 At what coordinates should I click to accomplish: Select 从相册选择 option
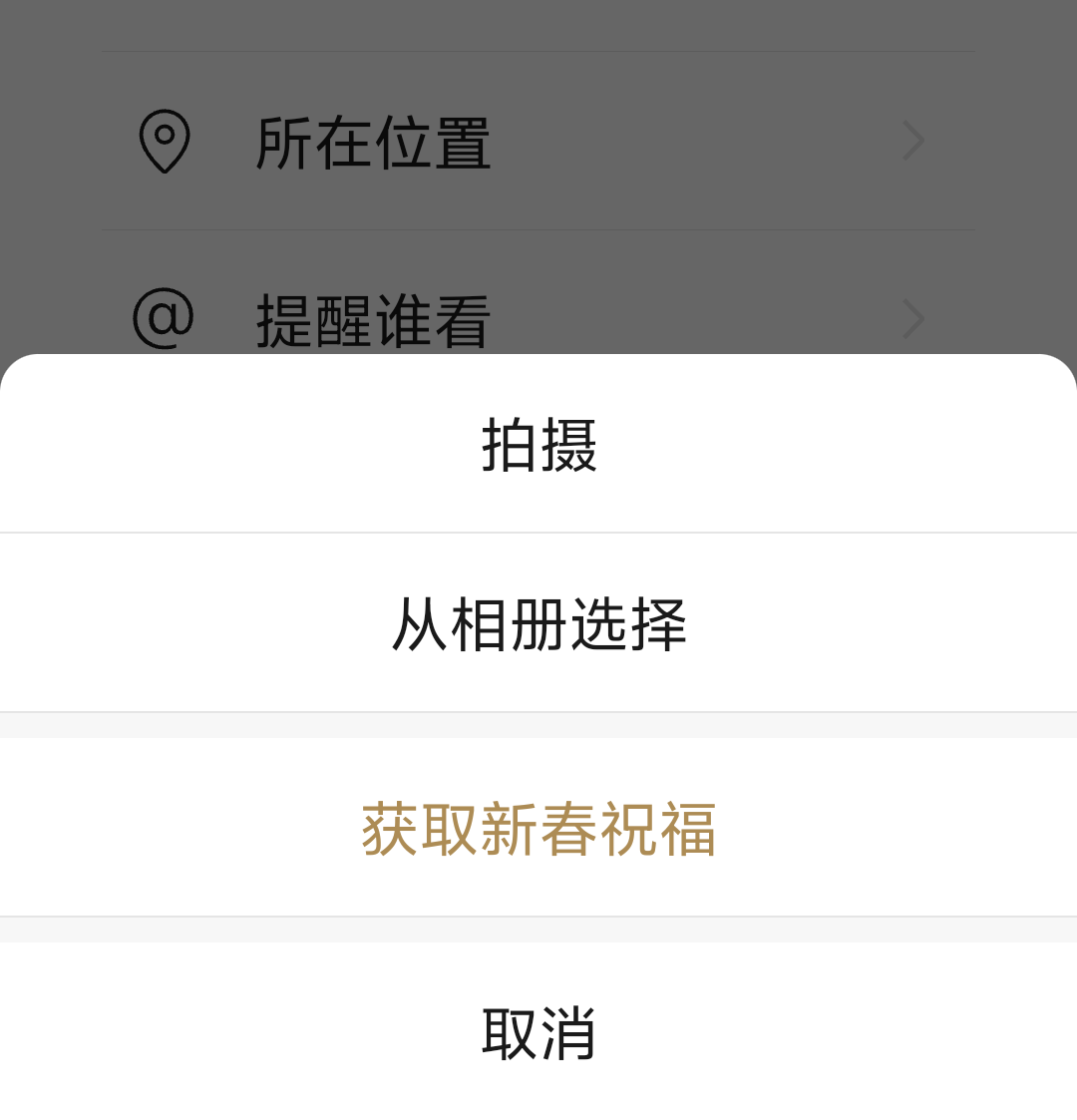tap(538, 623)
